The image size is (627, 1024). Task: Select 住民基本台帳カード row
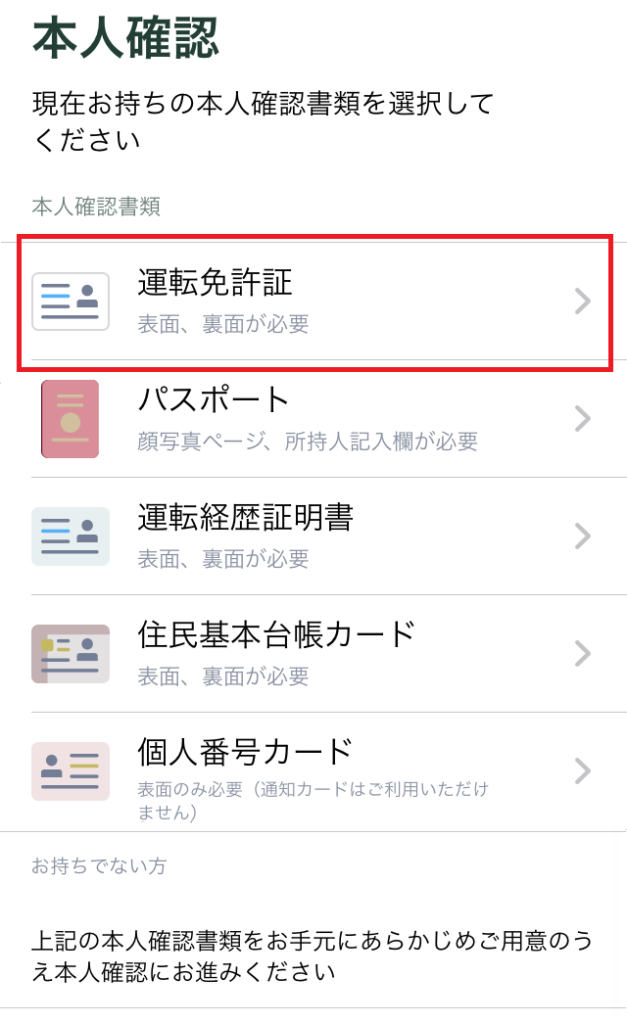click(313, 653)
